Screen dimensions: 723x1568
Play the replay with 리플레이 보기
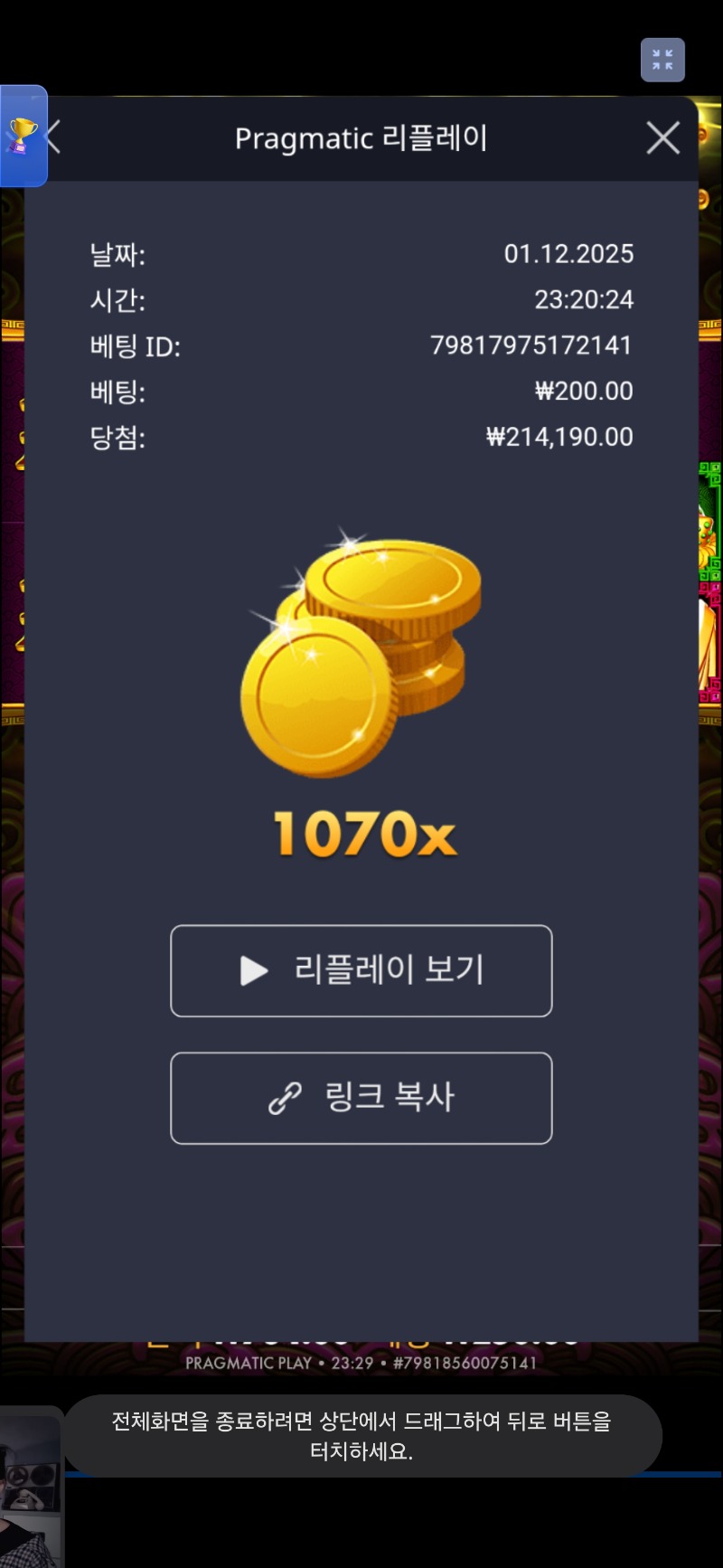click(x=361, y=970)
